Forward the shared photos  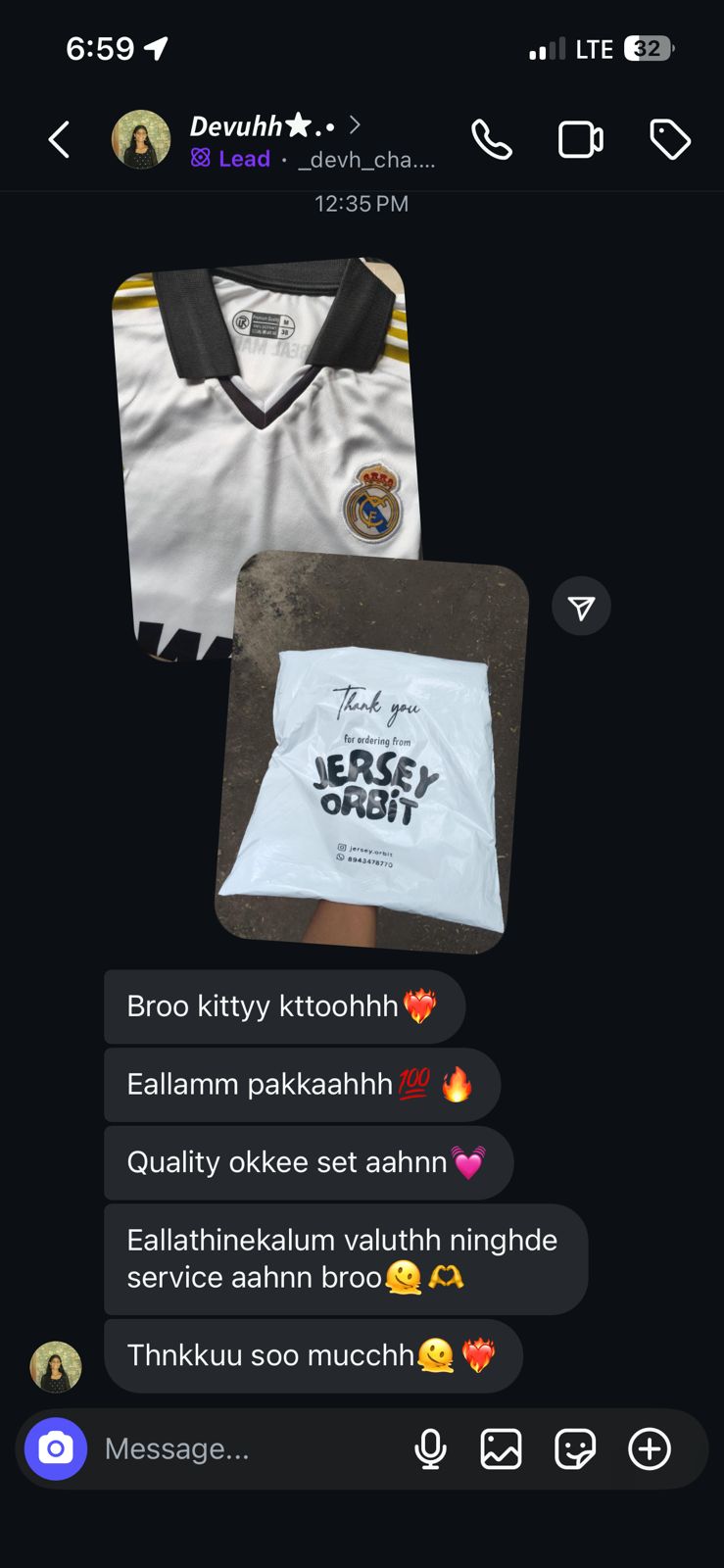point(581,606)
